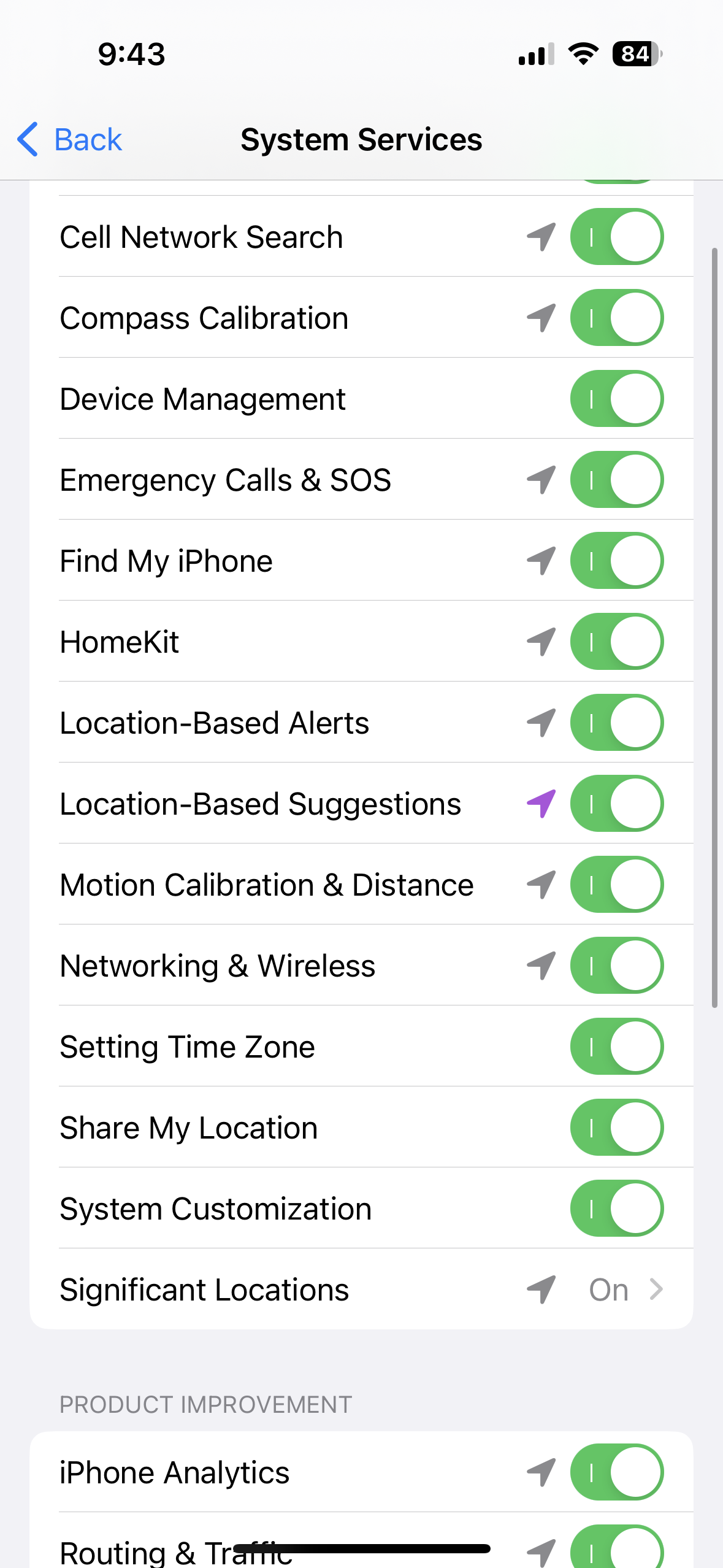723x1568 pixels.
Task: Toggle Device Management off
Action: [616, 399]
